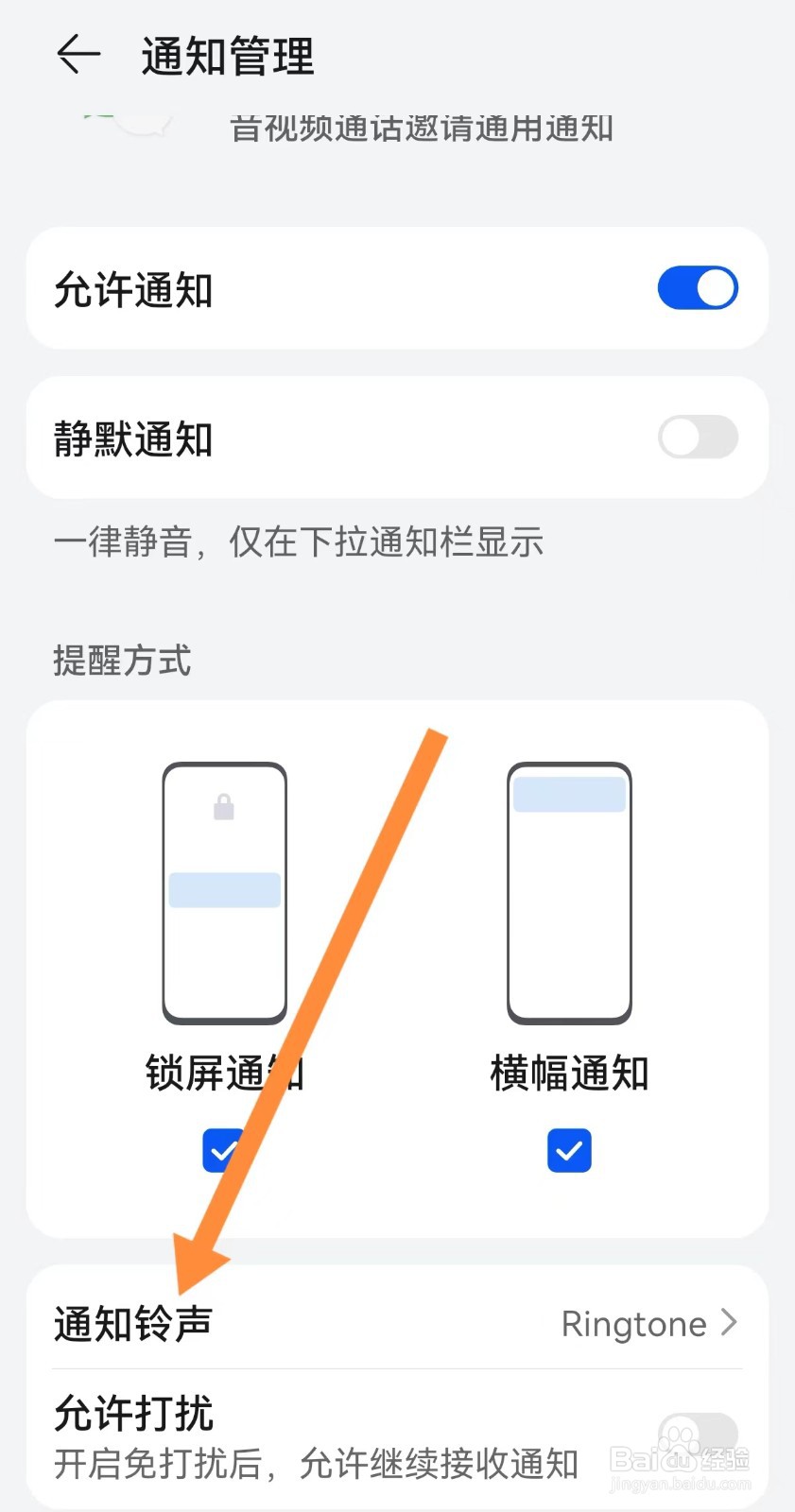Click the 一律静音 description under silent notifications
The width and height of the screenshot is (795, 1512).
(298, 541)
